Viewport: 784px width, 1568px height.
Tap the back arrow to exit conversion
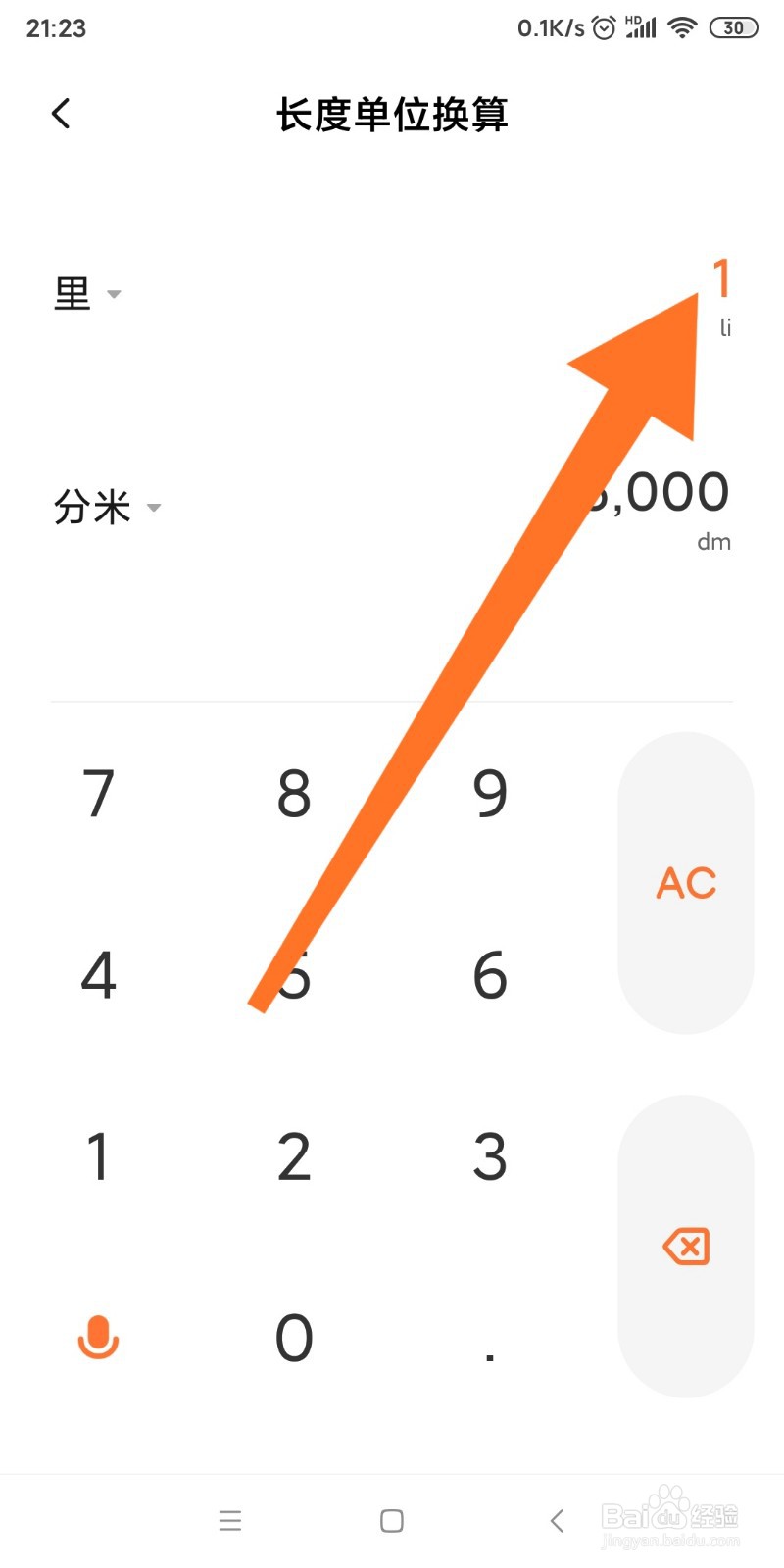[x=61, y=113]
